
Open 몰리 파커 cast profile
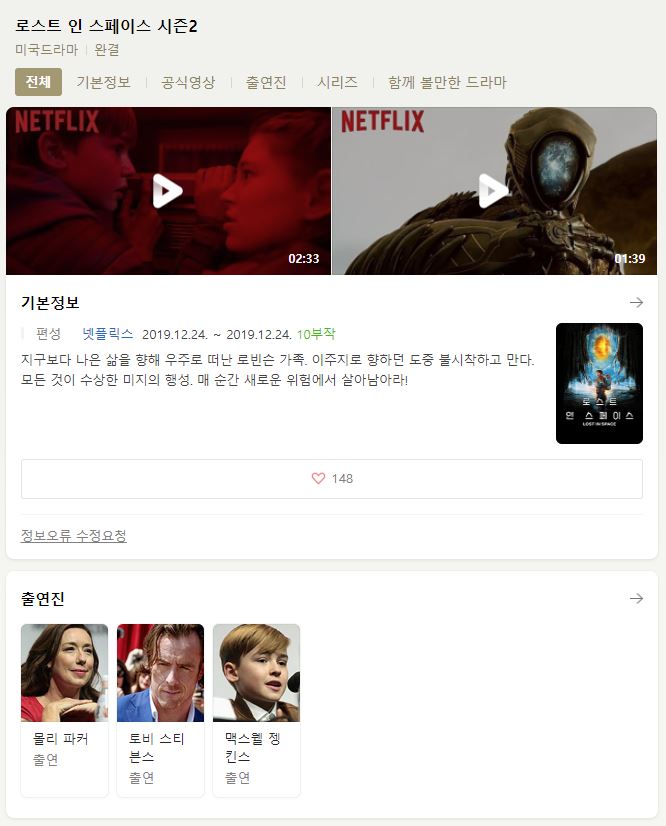[64, 710]
